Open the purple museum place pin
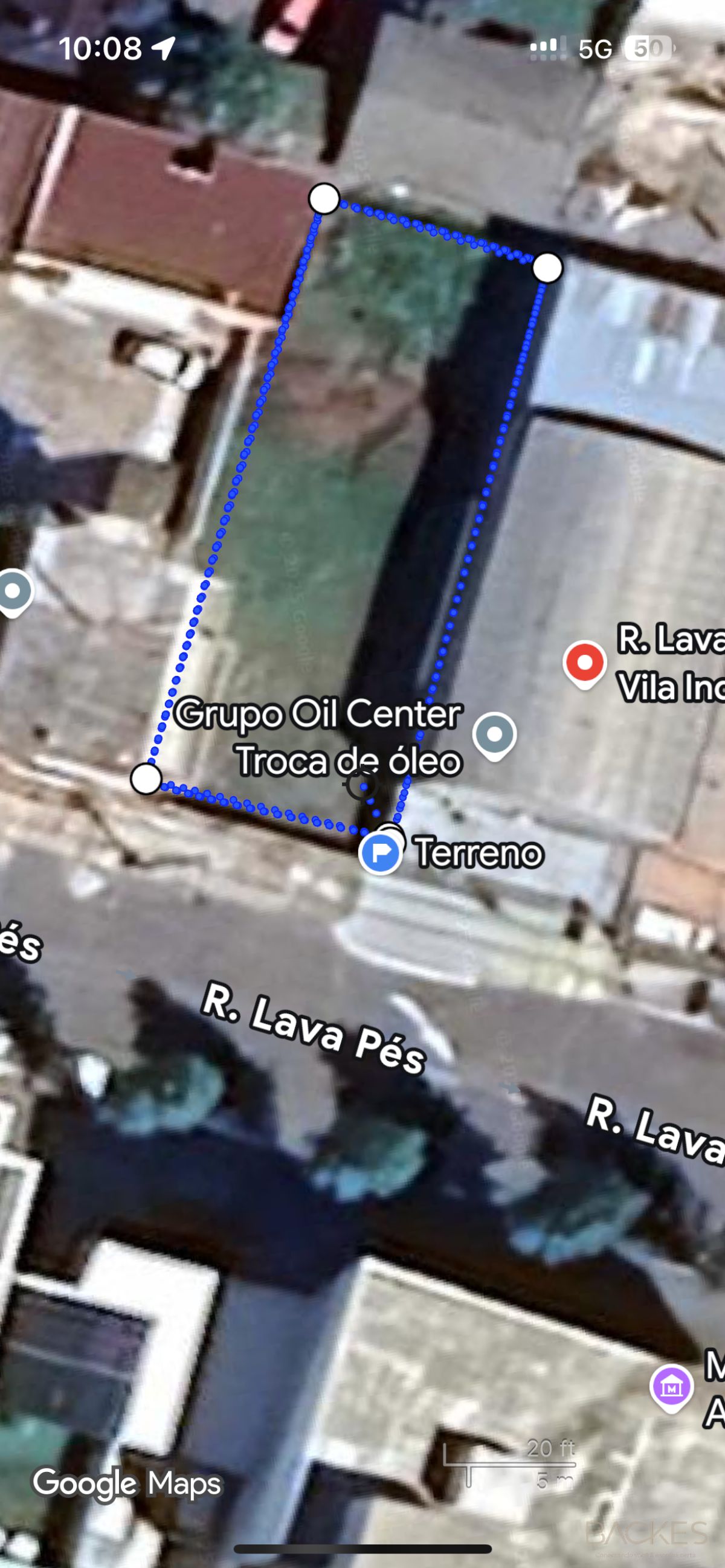 pos(671,1387)
